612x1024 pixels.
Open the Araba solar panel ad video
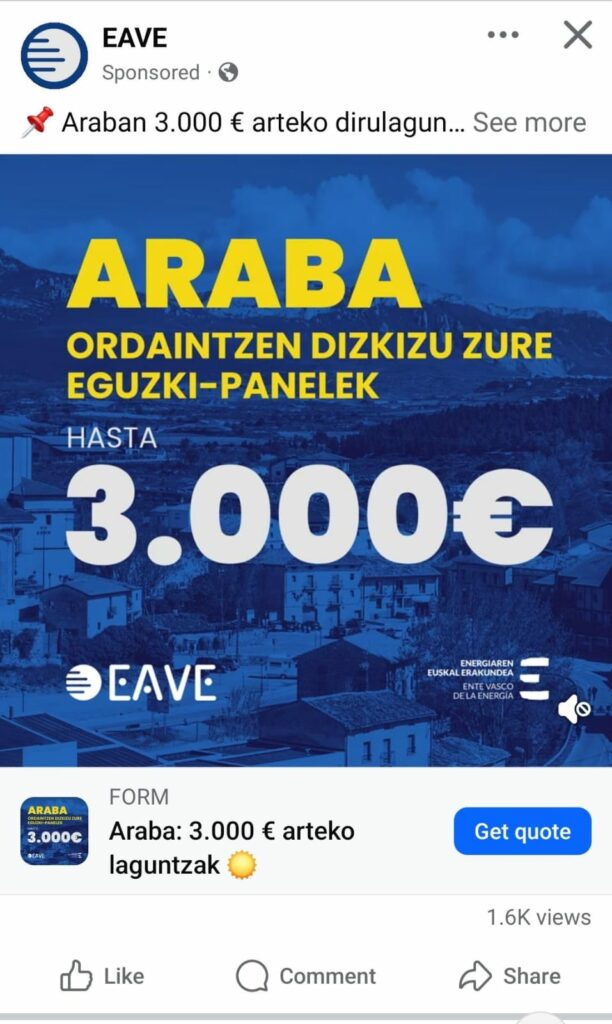point(306,460)
